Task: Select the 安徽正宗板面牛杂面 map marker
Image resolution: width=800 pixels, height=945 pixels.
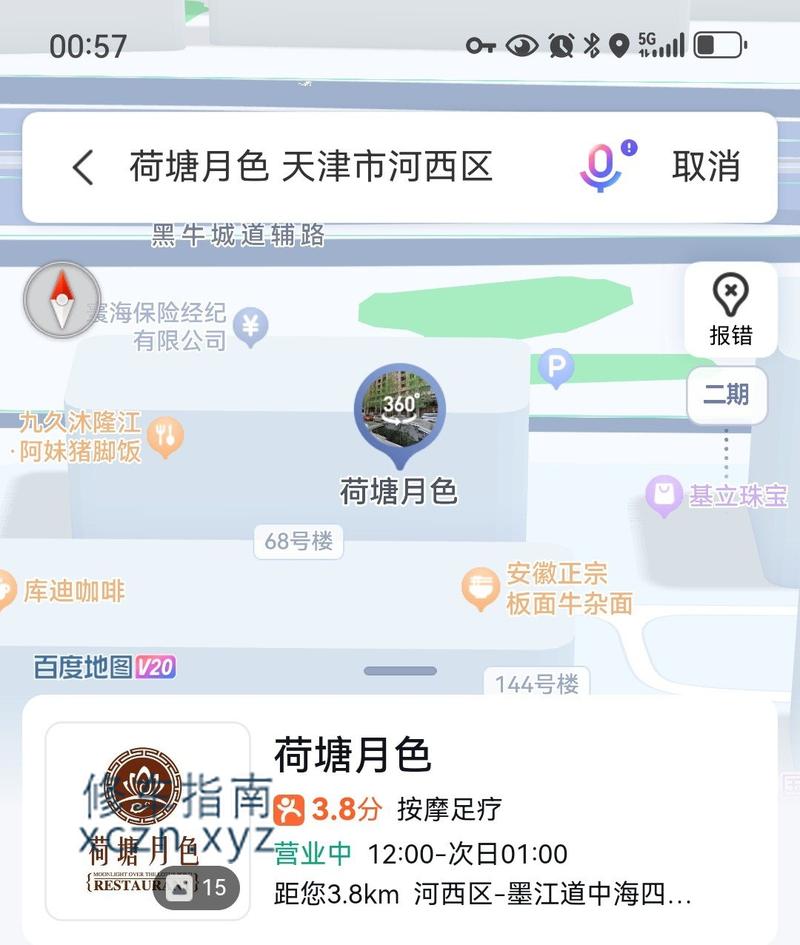Action: click(x=481, y=589)
